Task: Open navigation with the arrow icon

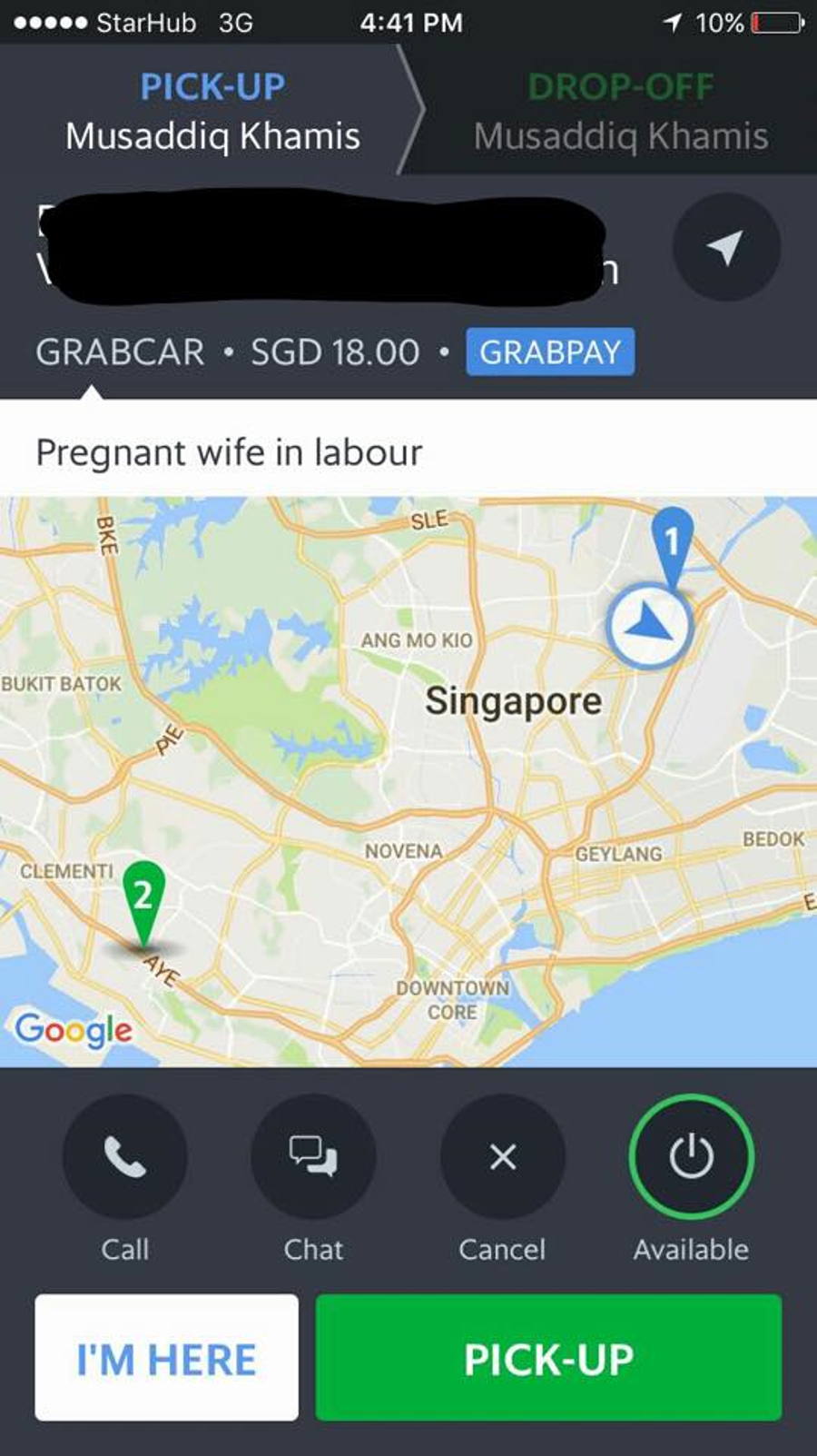Action: click(725, 247)
